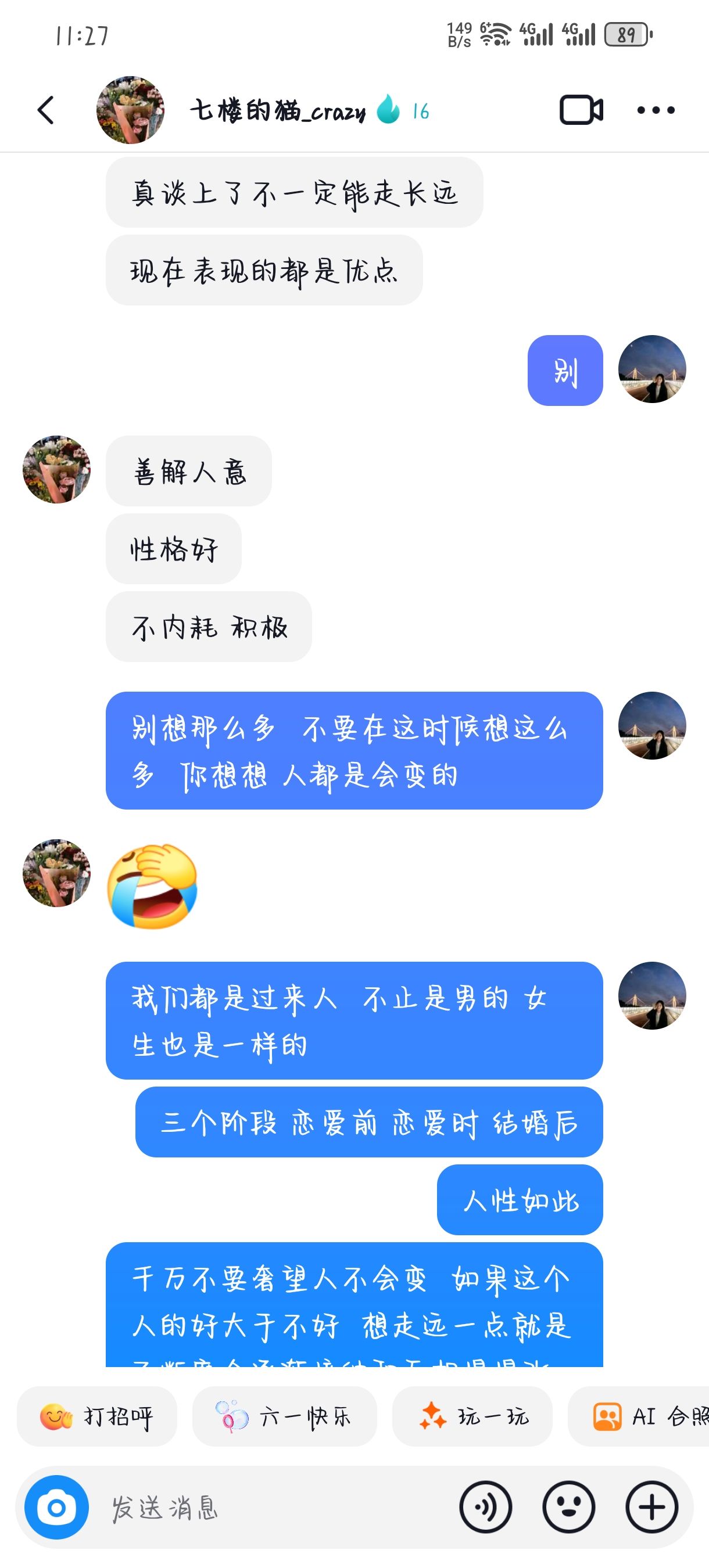Go back from this chat
The width and height of the screenshot is (709, 1568).
click(46, 110)
